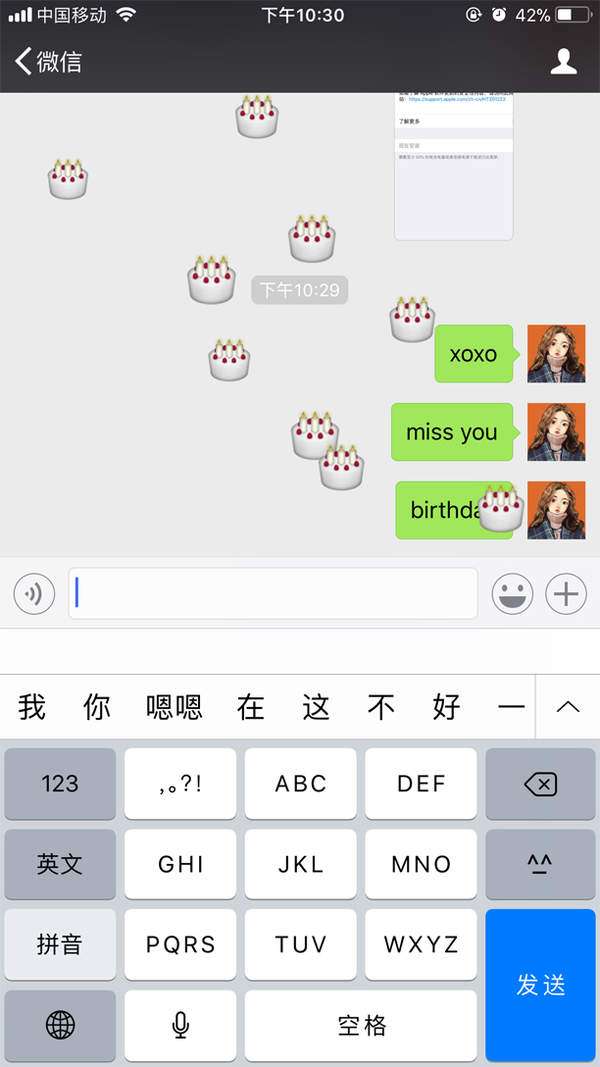Open the chat contact profile icon

click(x=564, y=62)
